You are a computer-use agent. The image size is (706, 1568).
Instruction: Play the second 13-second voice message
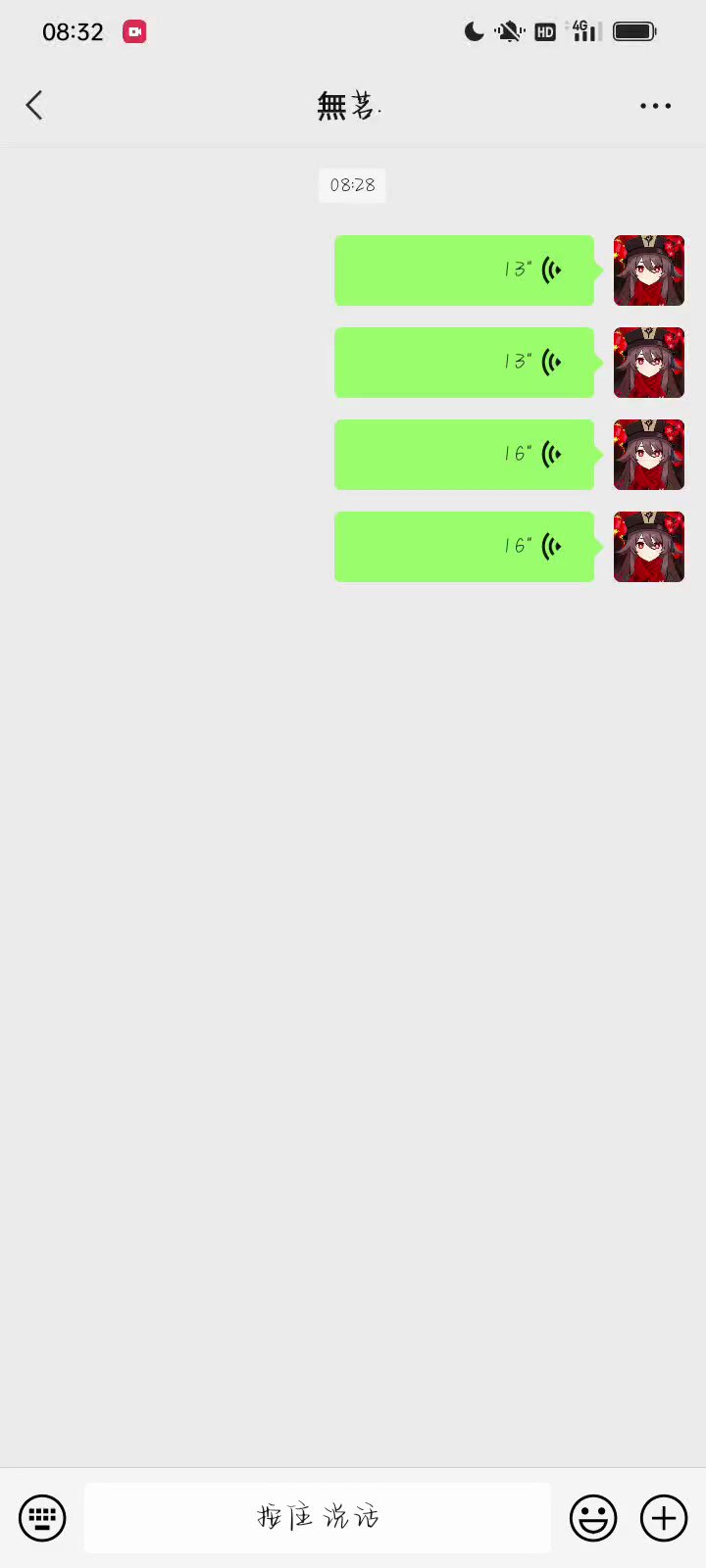(x=465, y=363)
